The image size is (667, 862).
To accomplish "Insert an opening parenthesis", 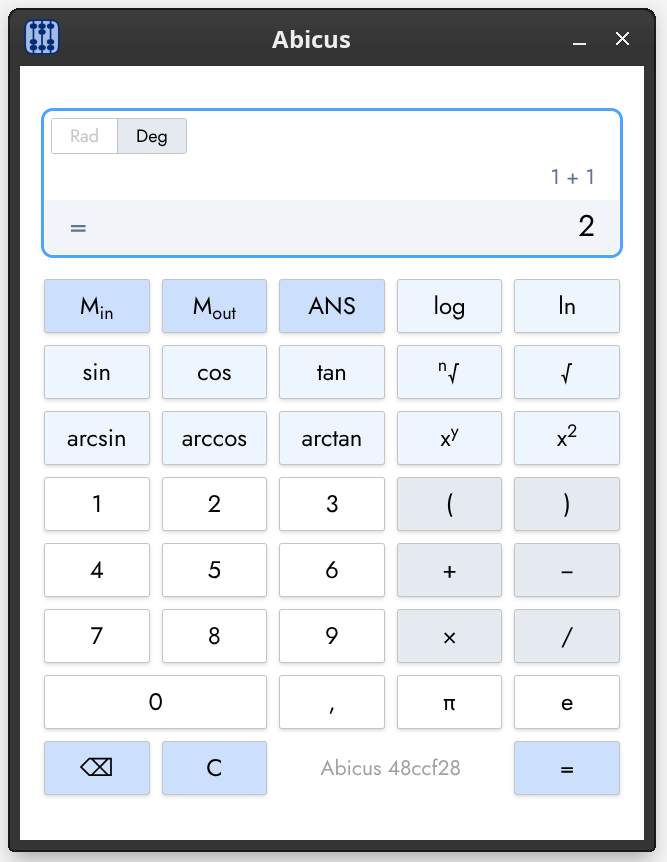I will pos(449,504).
